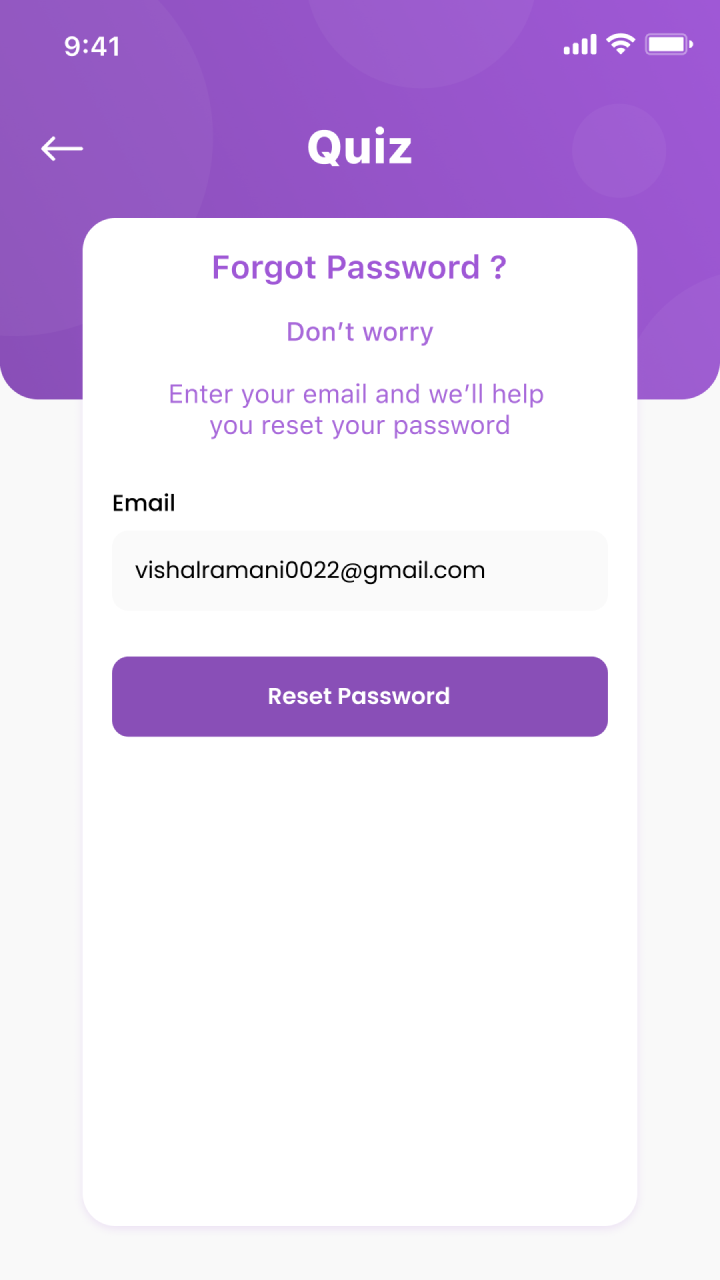
Task: Tap the Reset Password button
Action: coord(360,697)
